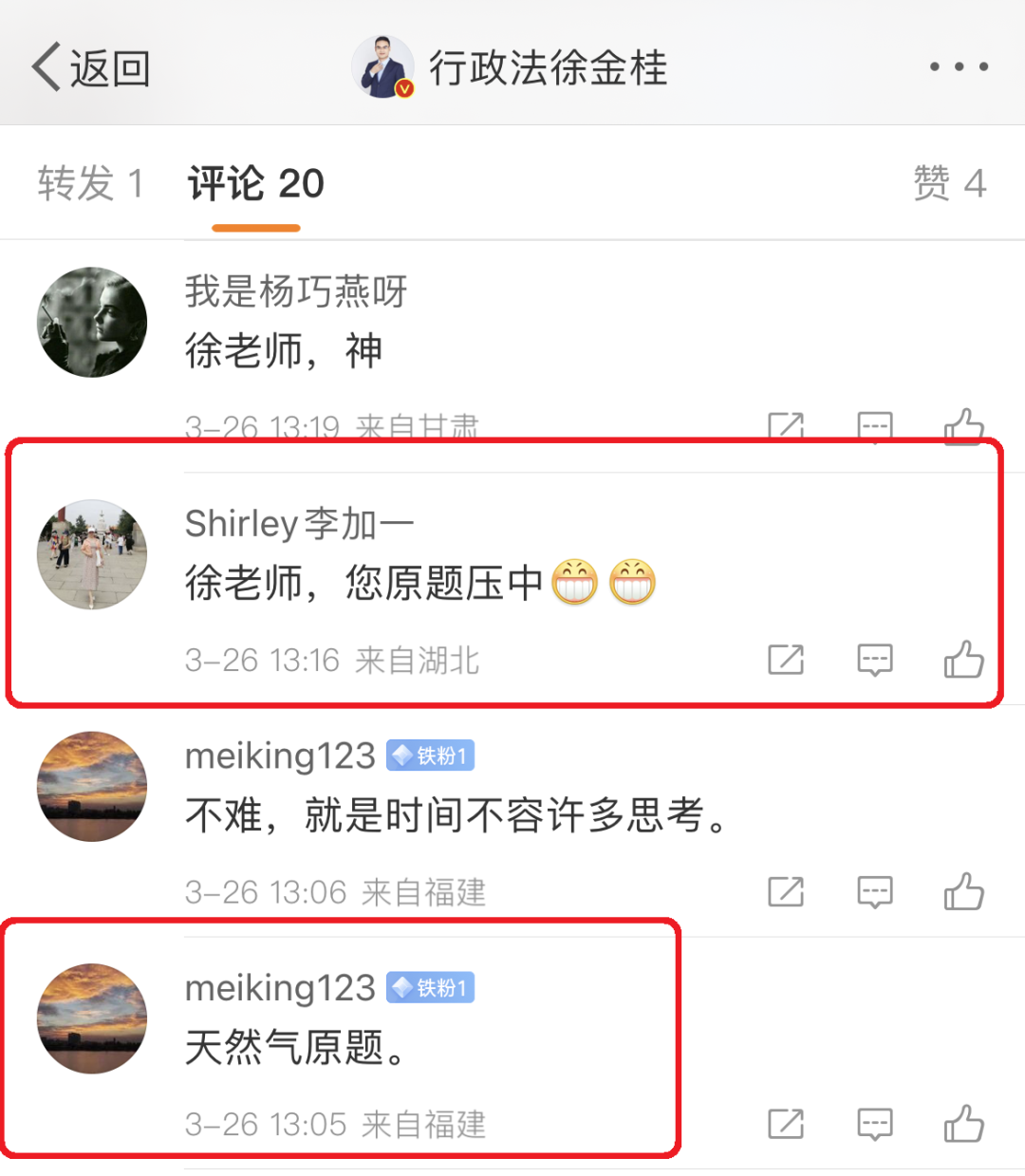Like Shirley李加一's comment
This screenshot has width=1025, height=1176.
coord(963,659)
